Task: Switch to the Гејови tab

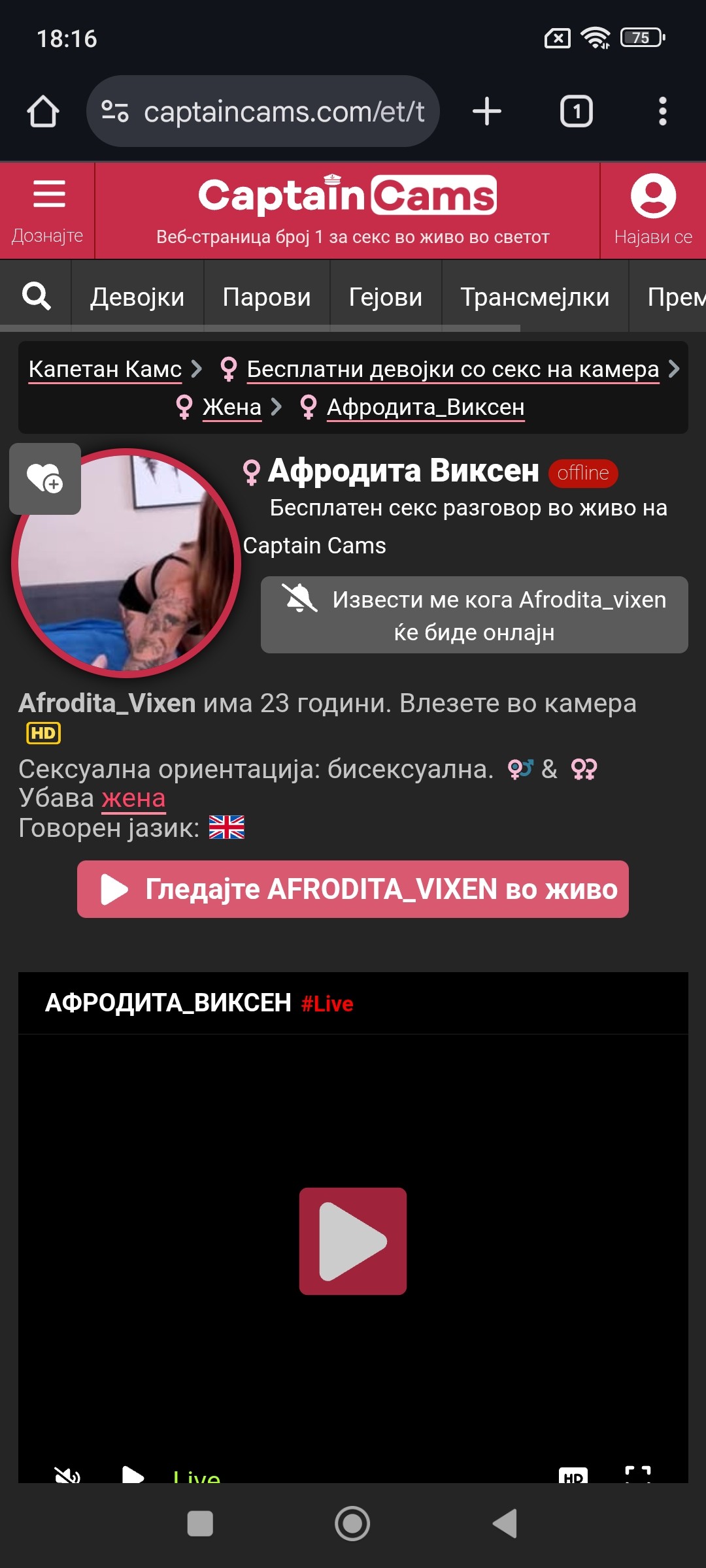Action: click(386, 297)
